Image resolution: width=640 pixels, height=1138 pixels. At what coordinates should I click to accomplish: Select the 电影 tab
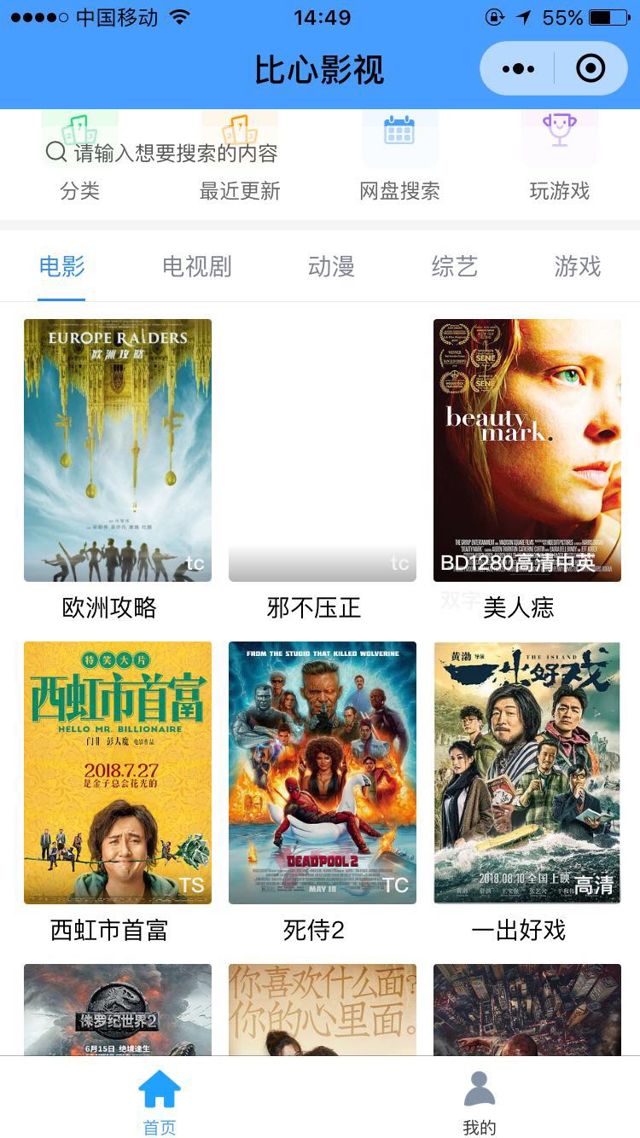(x=62, y=266)
